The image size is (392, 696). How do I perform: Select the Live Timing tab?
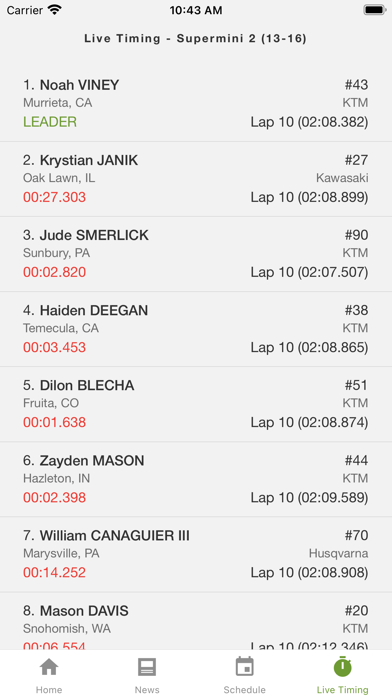[343, 675]
